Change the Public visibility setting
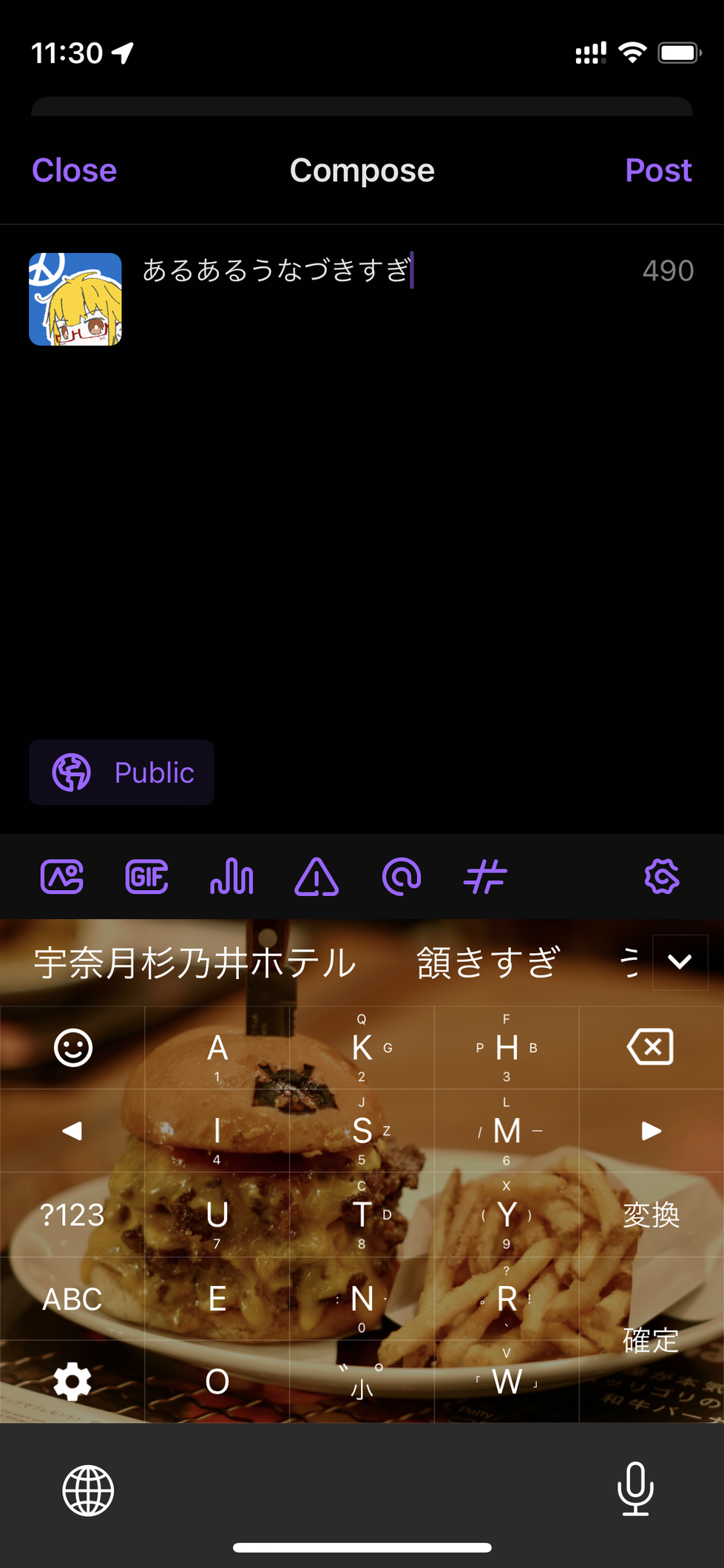Screen dimensions: 724x1568 (x=122, y=773)
